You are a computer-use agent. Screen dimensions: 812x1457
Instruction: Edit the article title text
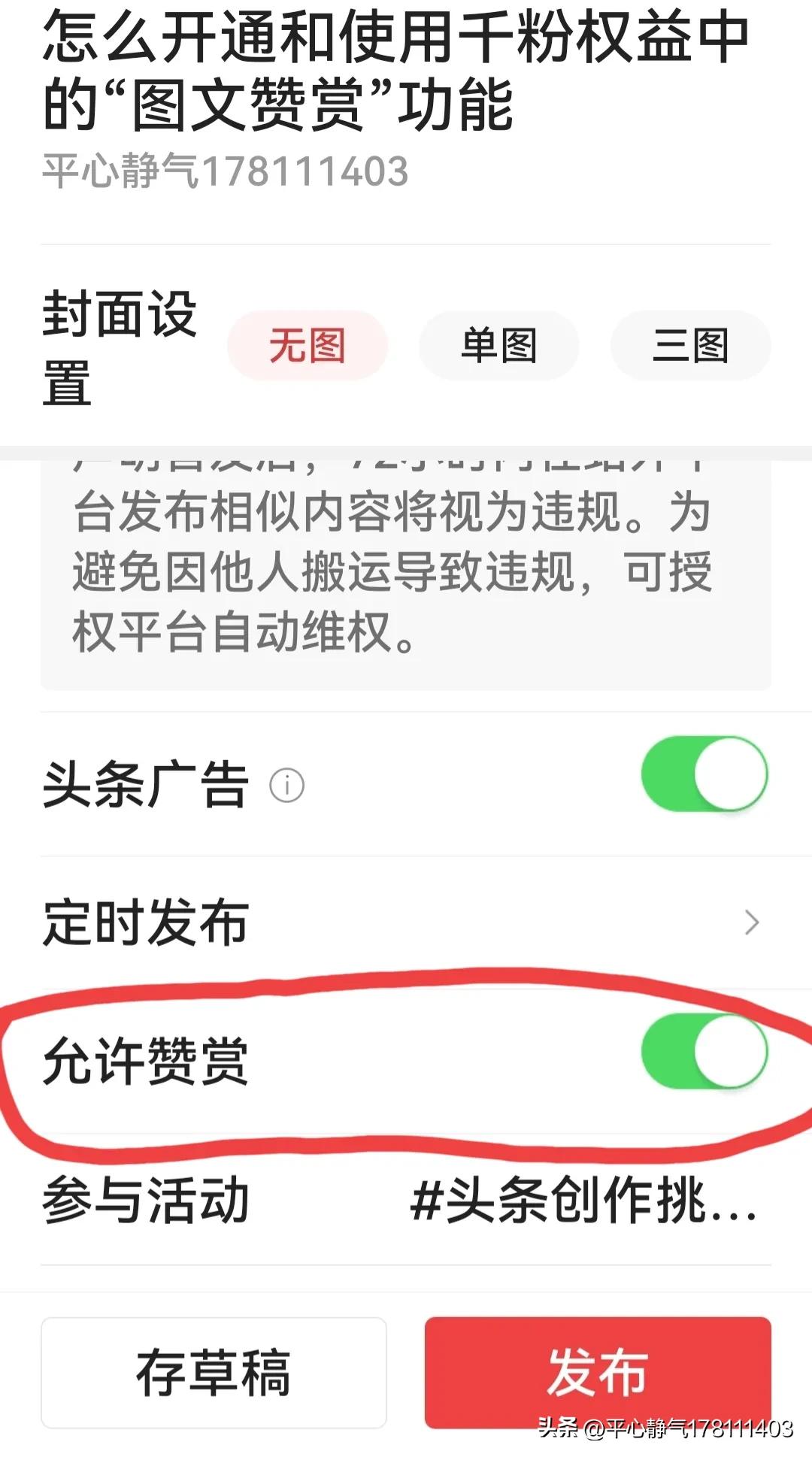391,71
